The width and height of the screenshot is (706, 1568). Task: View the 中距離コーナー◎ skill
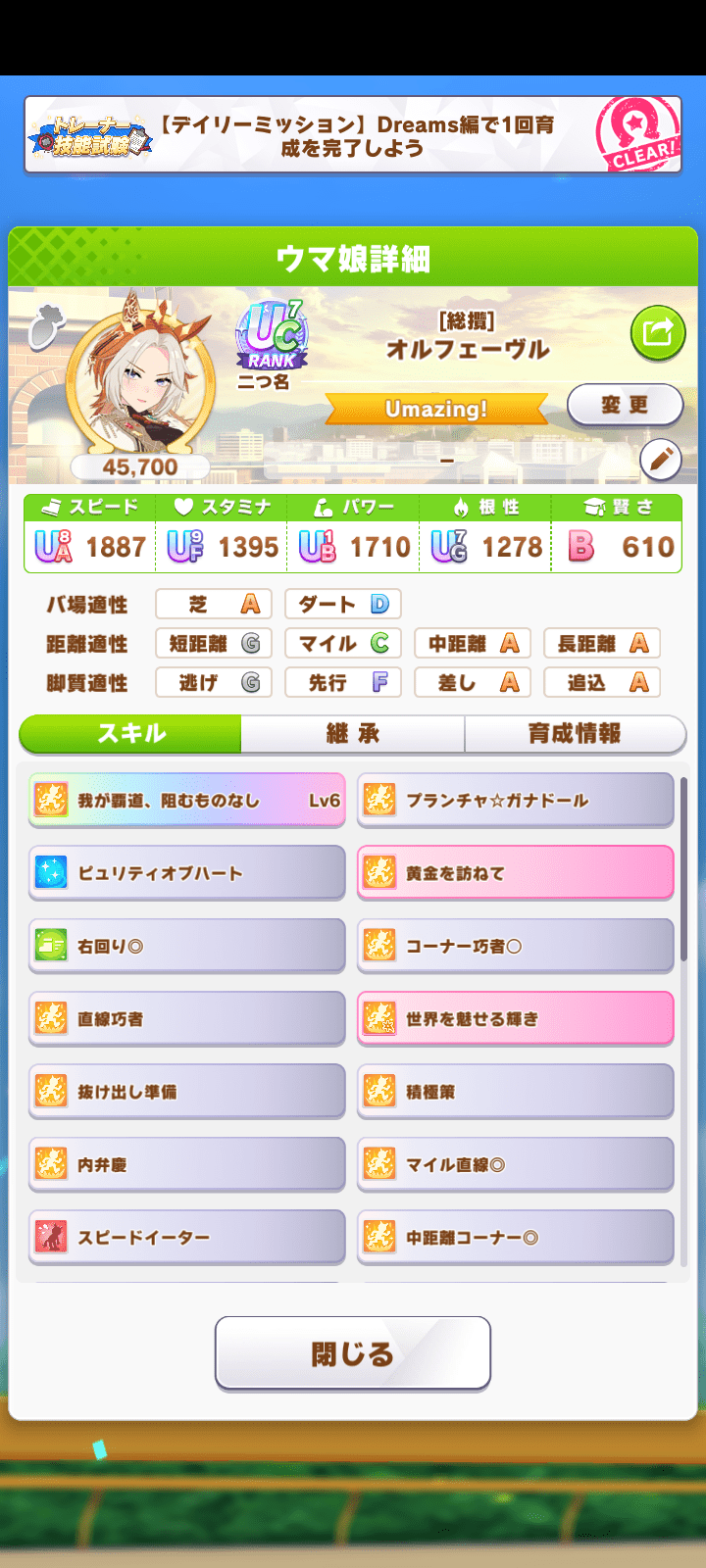coord(516,1237)
